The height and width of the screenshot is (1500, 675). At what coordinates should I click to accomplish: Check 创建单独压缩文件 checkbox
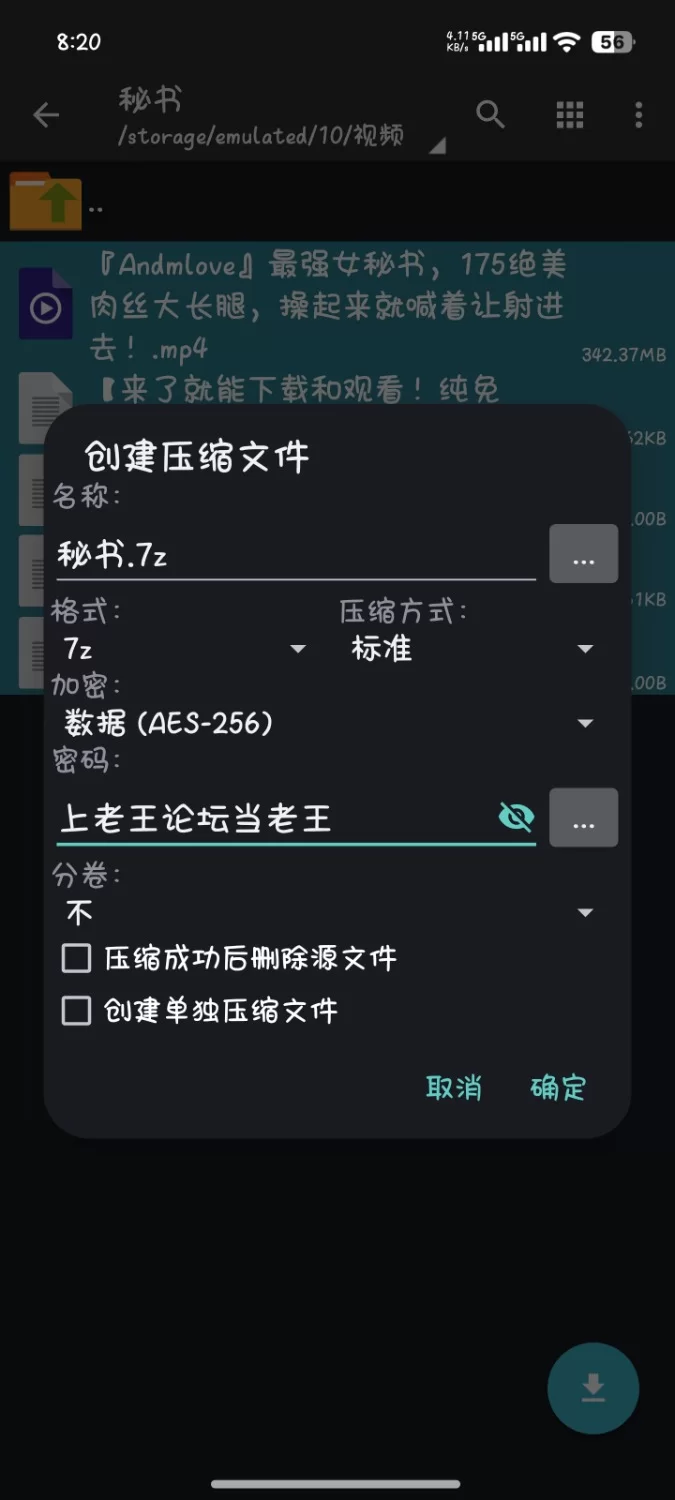(77, 1011)
